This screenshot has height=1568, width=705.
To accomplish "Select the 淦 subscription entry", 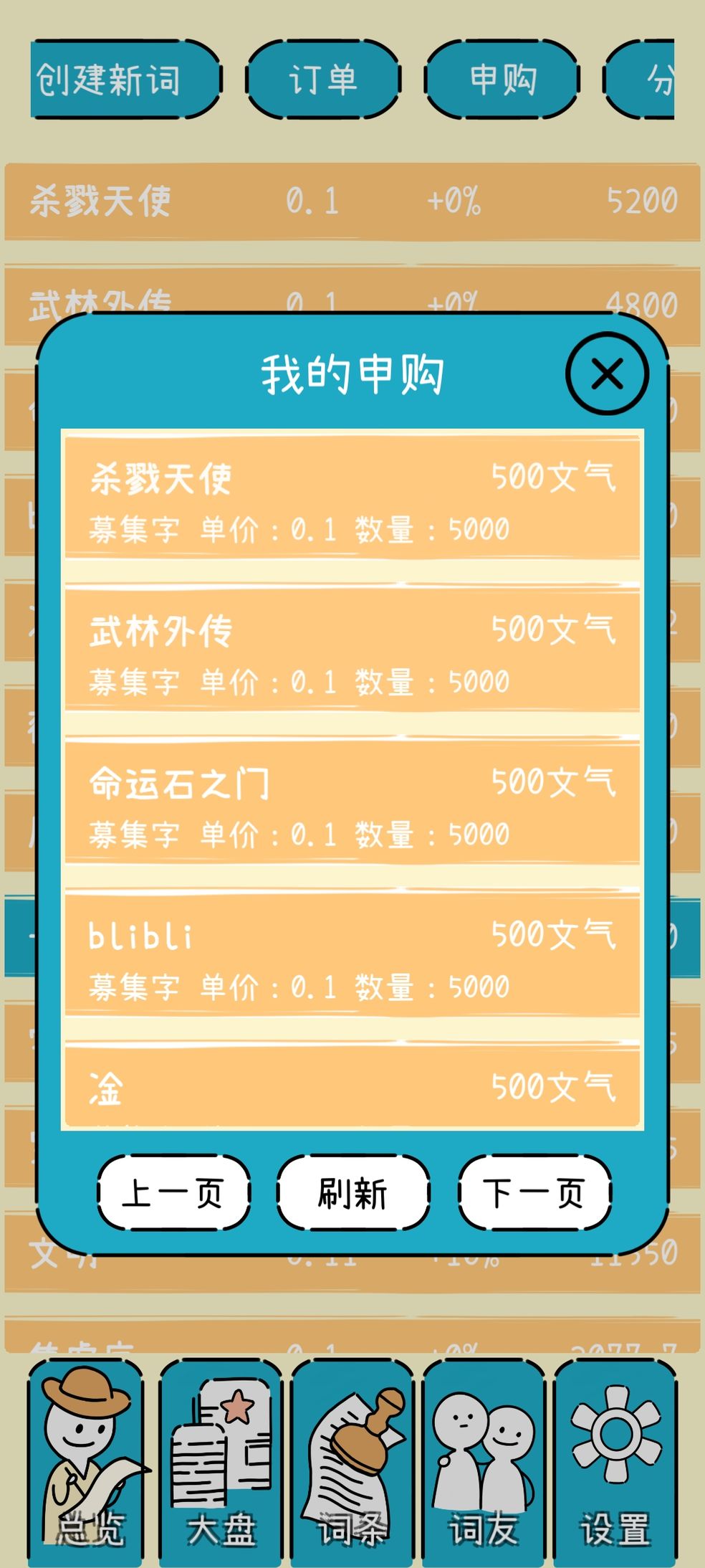I will coord(352,1086).
